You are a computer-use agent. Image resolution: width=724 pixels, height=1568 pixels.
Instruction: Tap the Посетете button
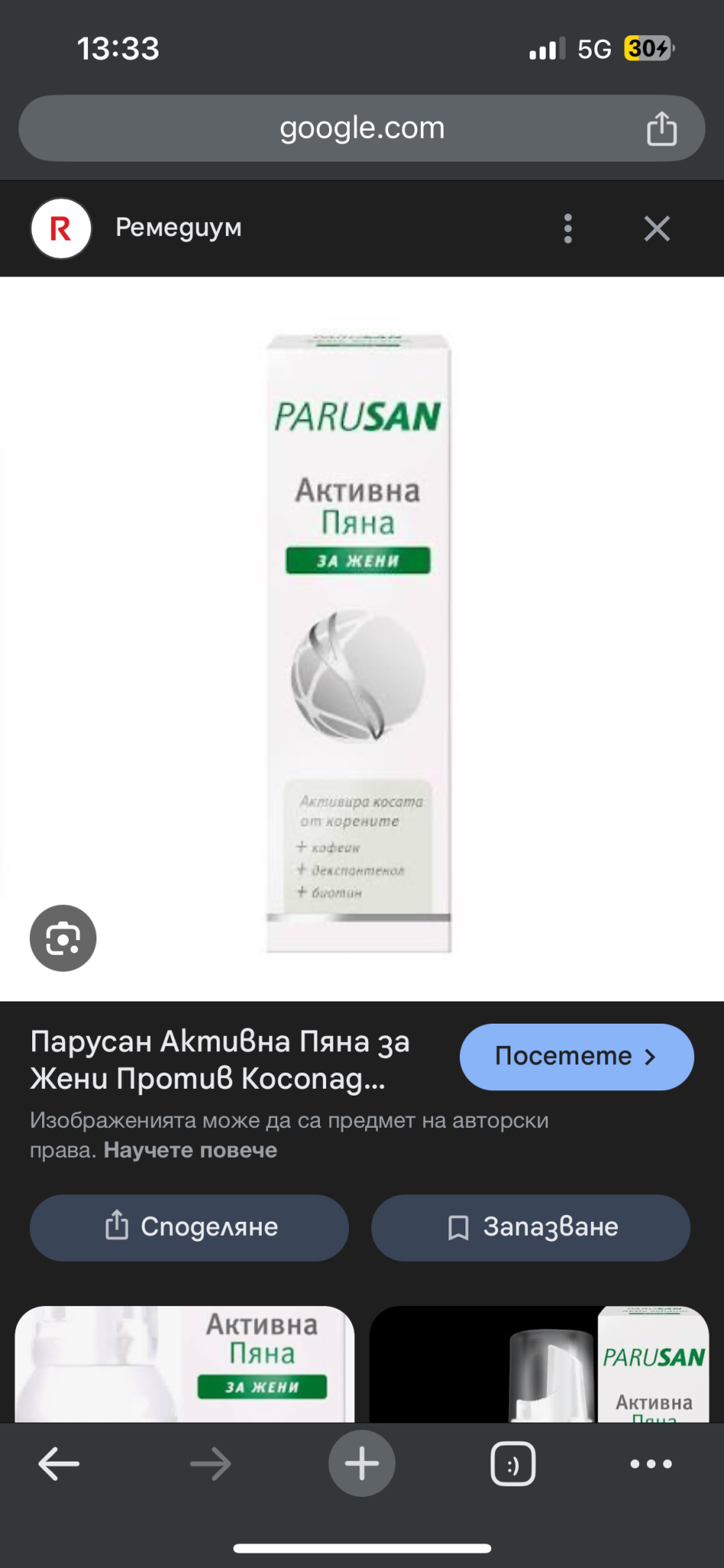[576, 1057]
